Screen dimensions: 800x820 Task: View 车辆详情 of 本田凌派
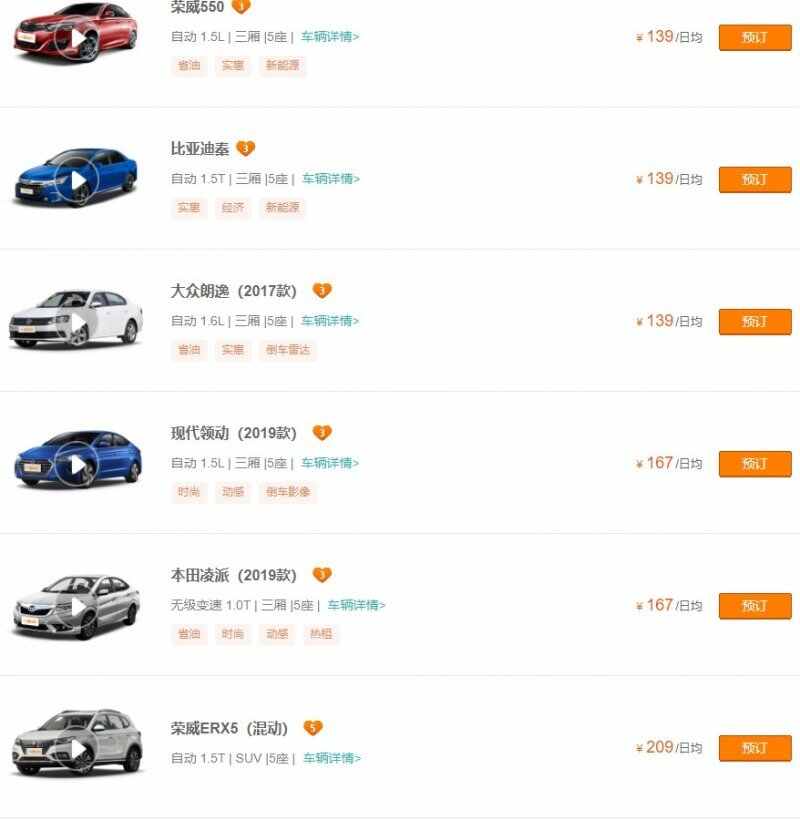[x=356, y=605]
